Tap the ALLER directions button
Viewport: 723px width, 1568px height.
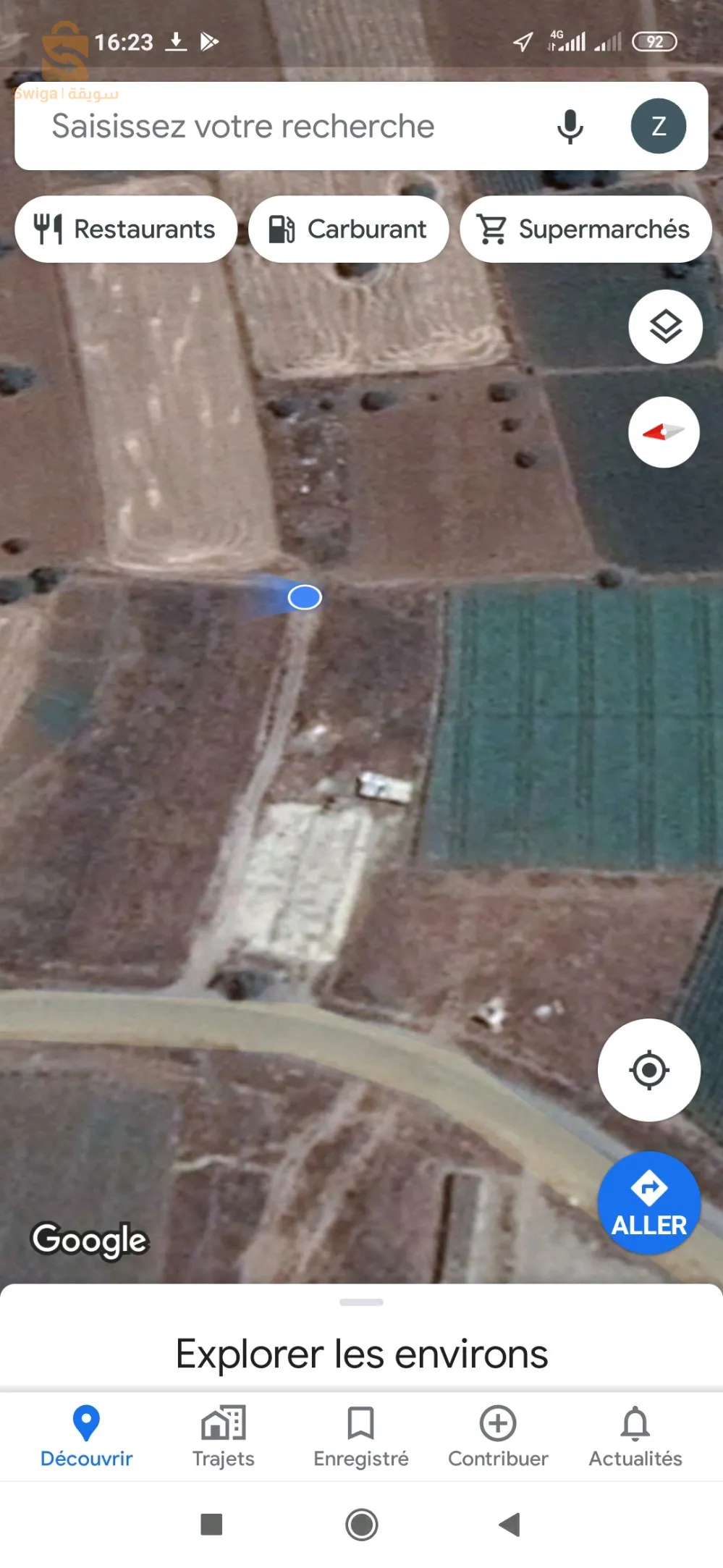pos(649,1202)
